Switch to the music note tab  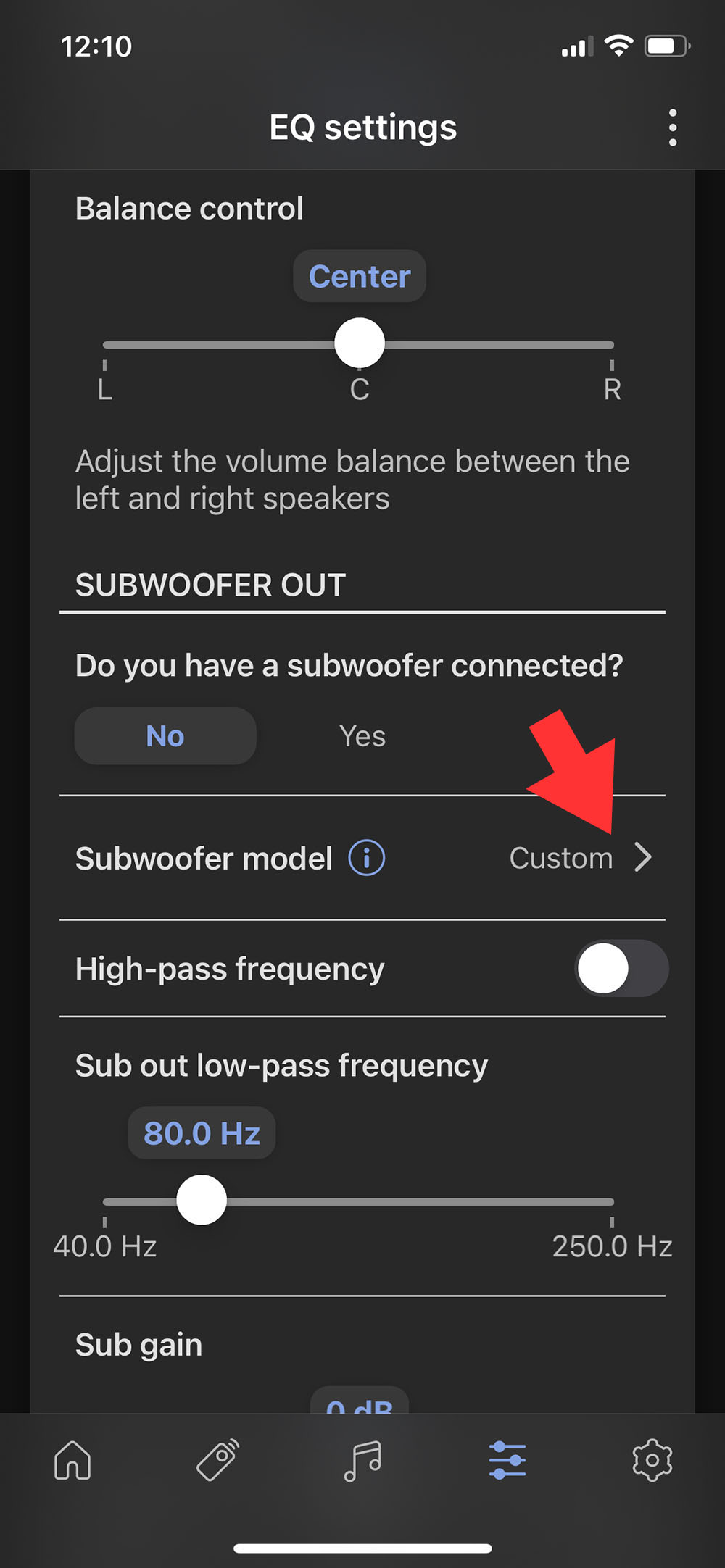click(x=362, y=1459)
